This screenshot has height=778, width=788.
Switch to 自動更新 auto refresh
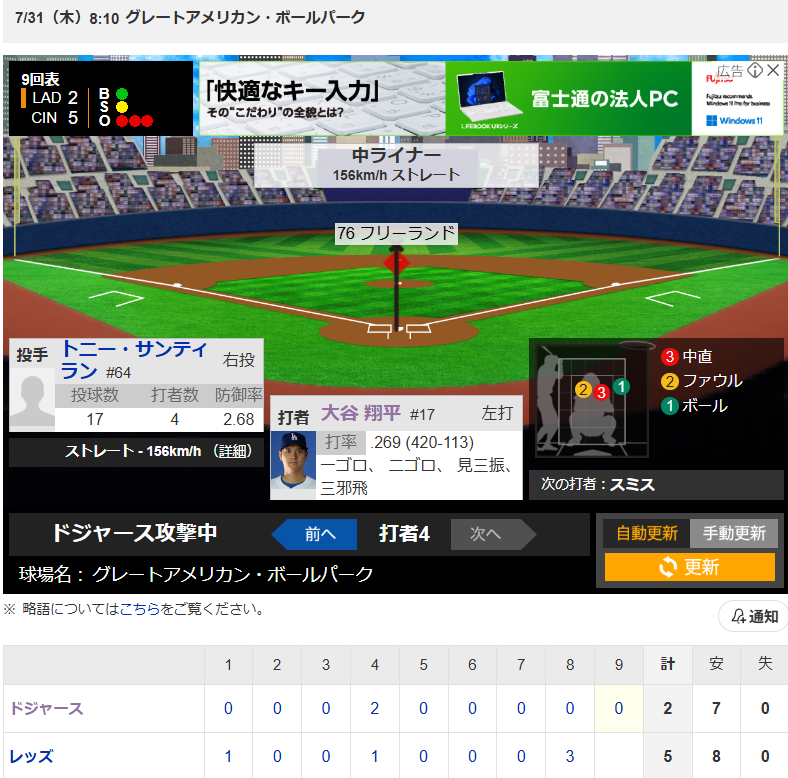pos(646,533)
